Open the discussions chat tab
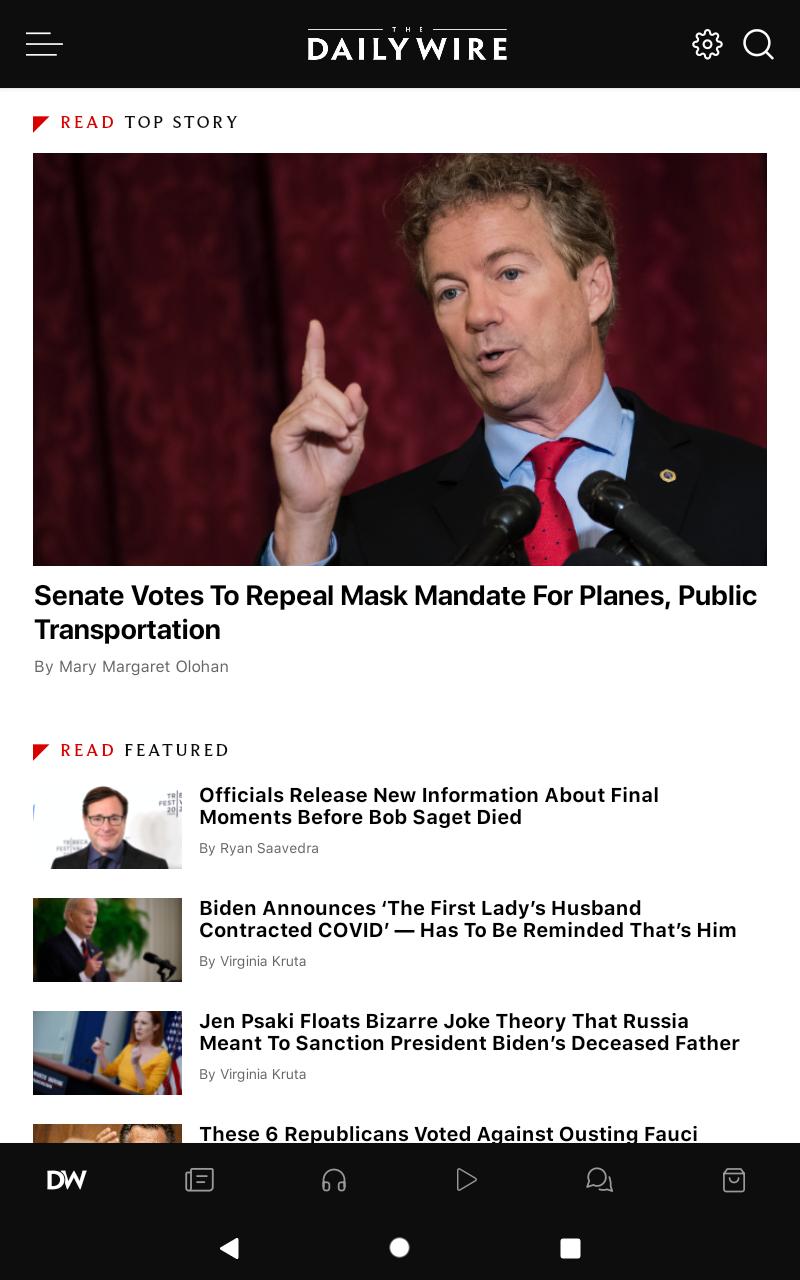Viewport: 800px width, 1280px height. click(x=599, y=1180)
